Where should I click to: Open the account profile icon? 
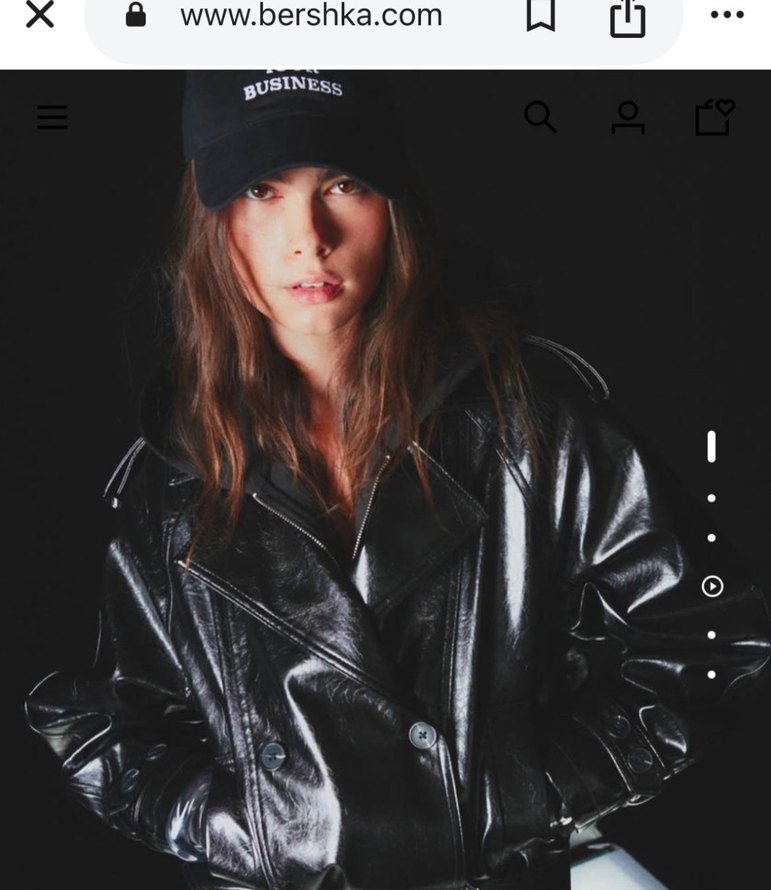628,118
